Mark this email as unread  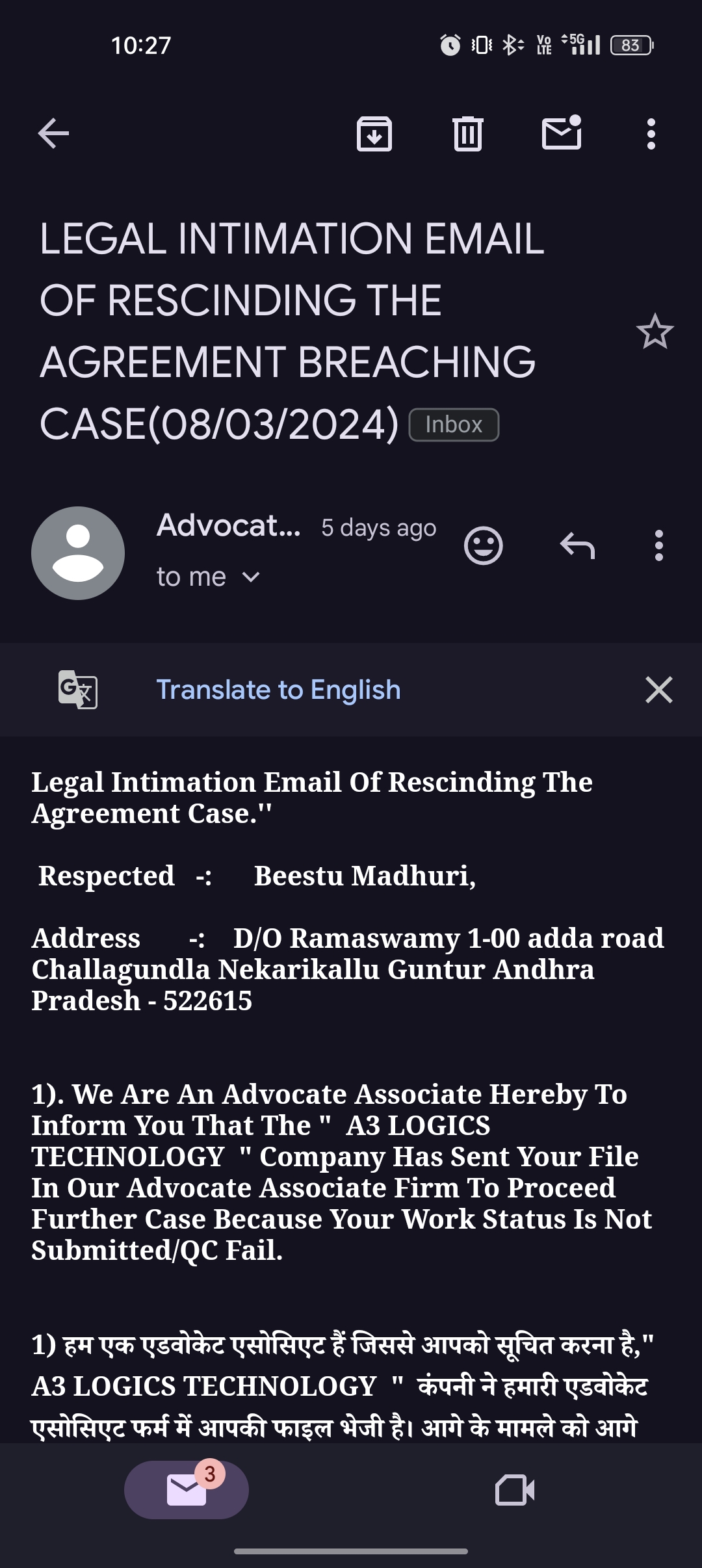[x=562, y=133]
